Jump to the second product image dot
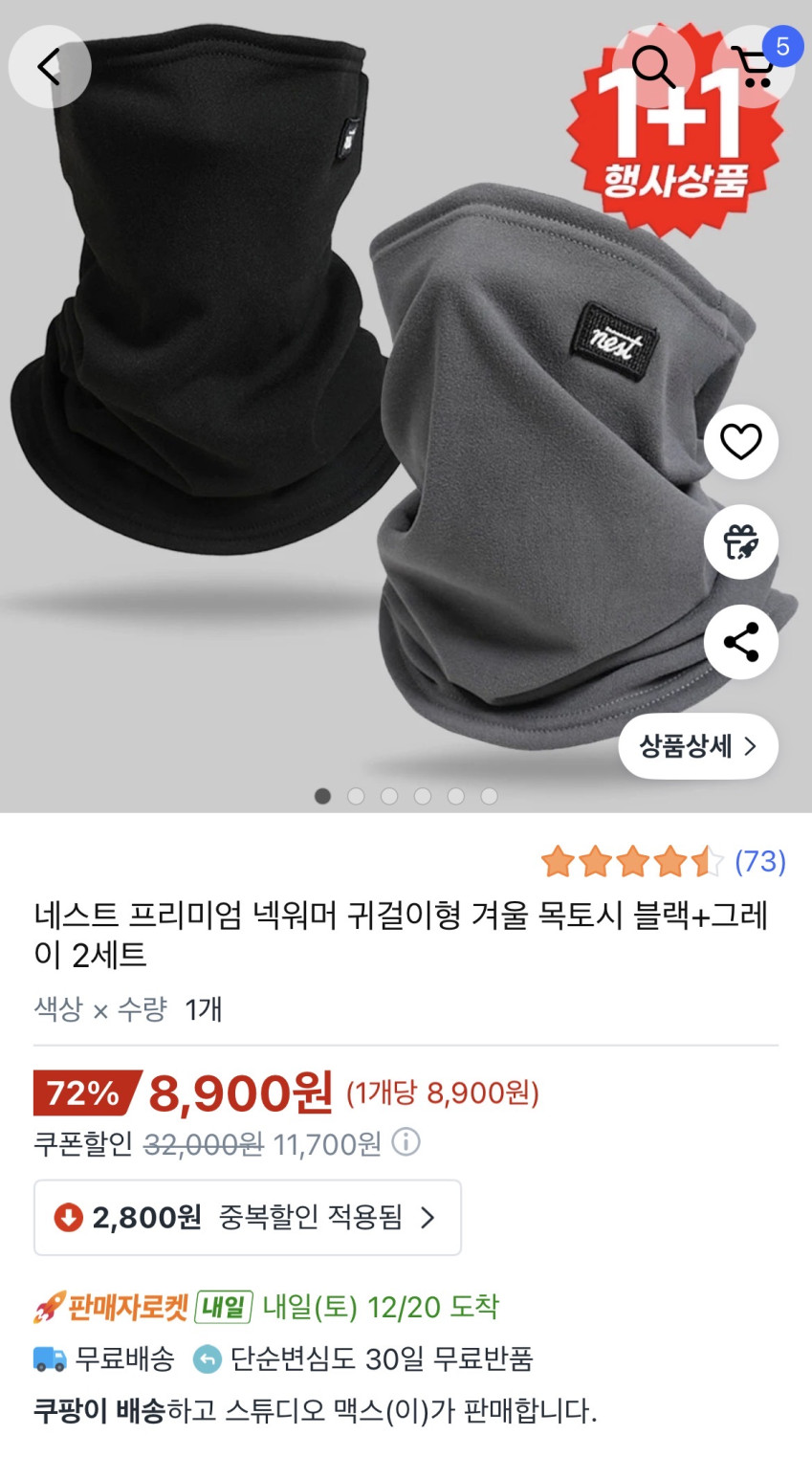This screenshot has height=1457, width=812. point(356,796)
